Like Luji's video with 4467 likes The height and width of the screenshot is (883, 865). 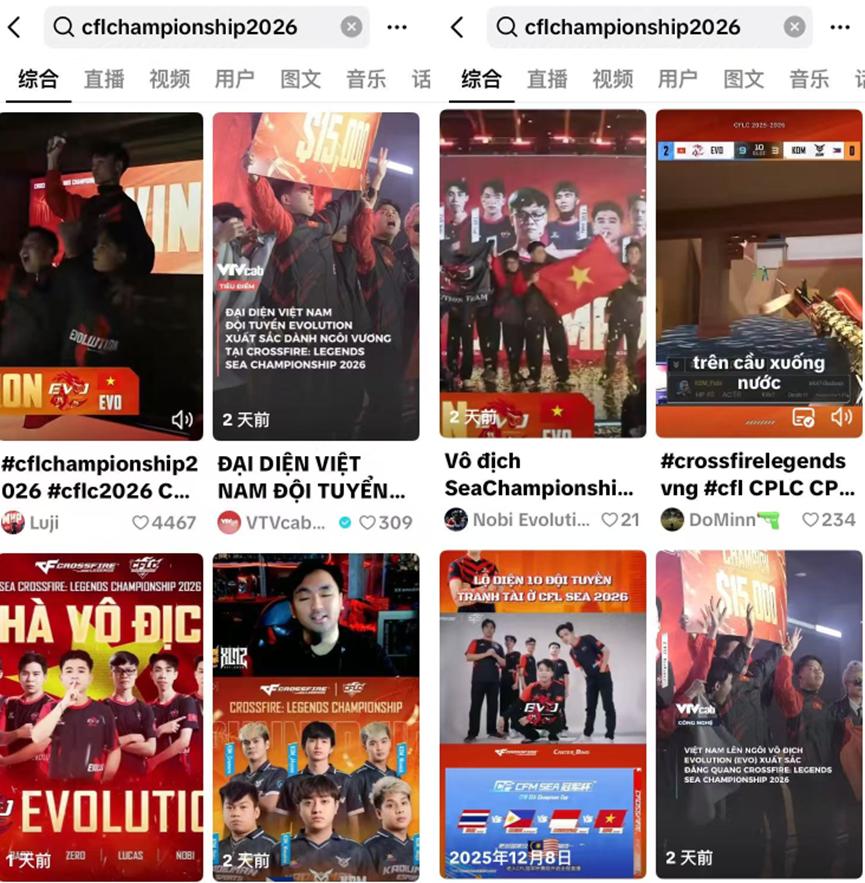tap(140, 522)
